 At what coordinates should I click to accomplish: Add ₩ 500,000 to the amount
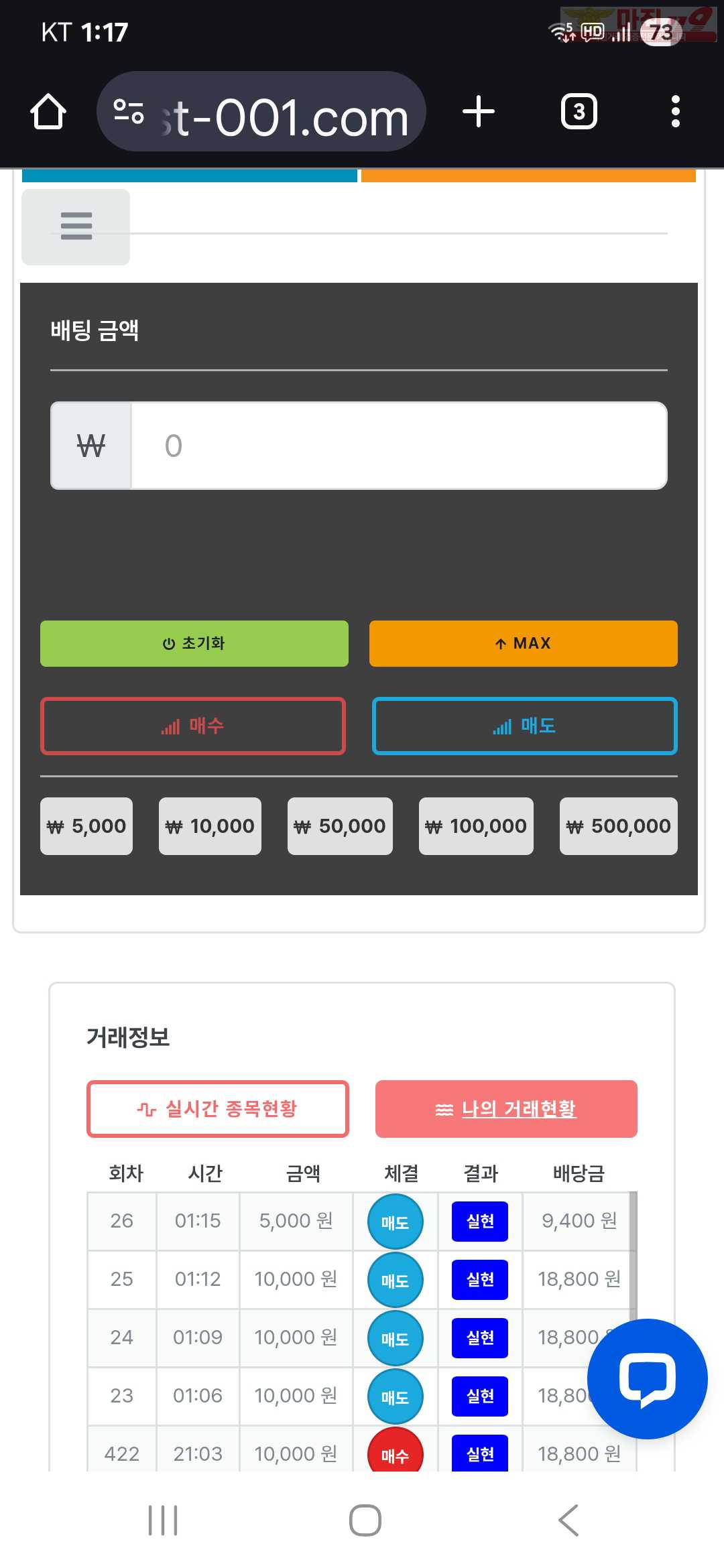pyautogui.click(x=618, y=826)
